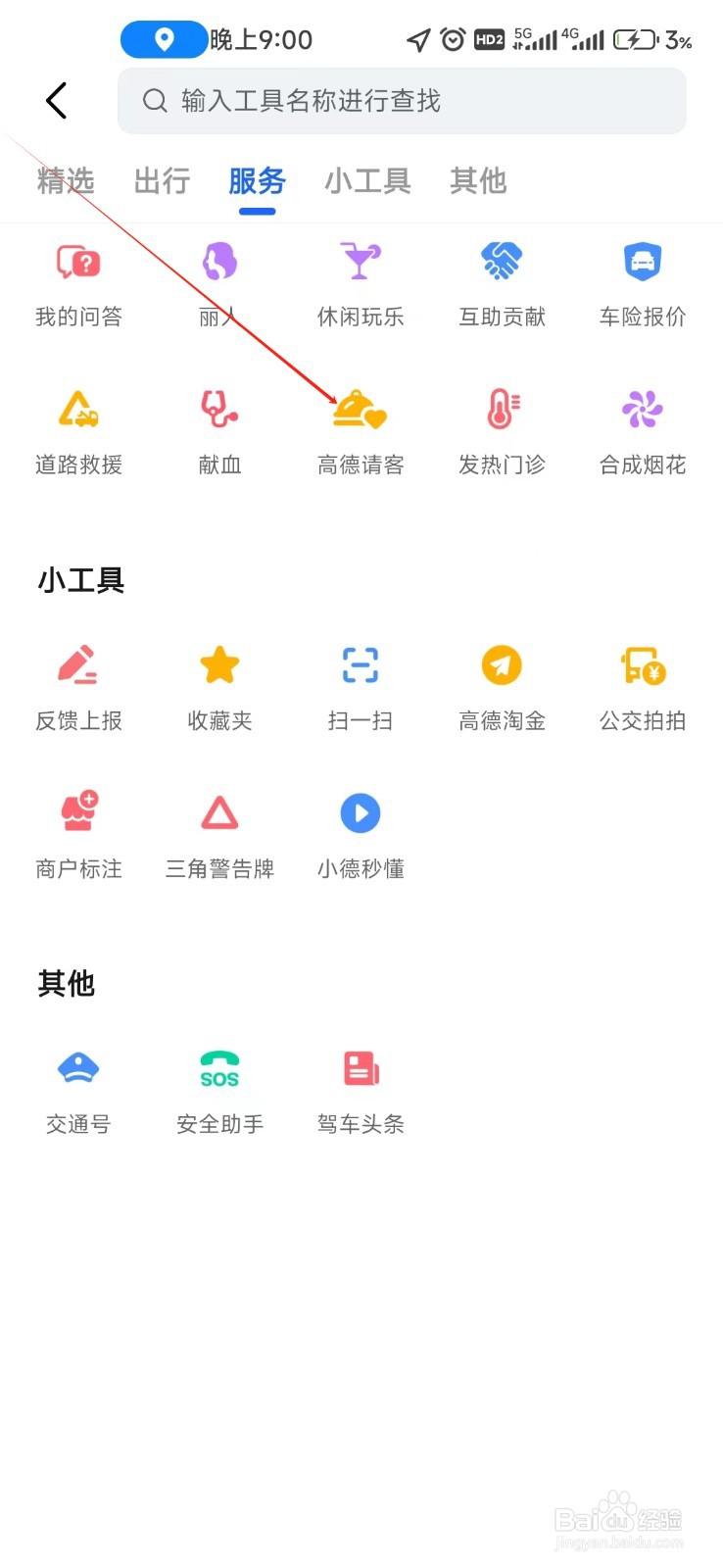Open 高德淘金

(502, 688)
